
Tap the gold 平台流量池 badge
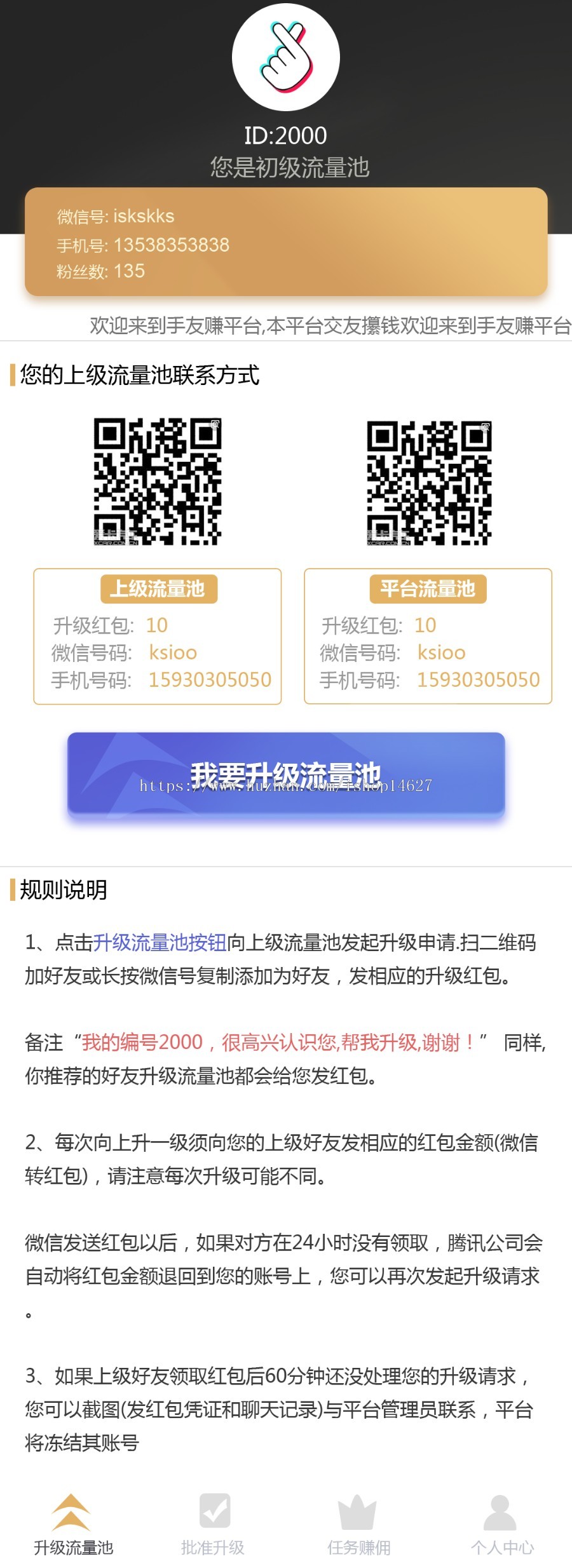(427, 588)
